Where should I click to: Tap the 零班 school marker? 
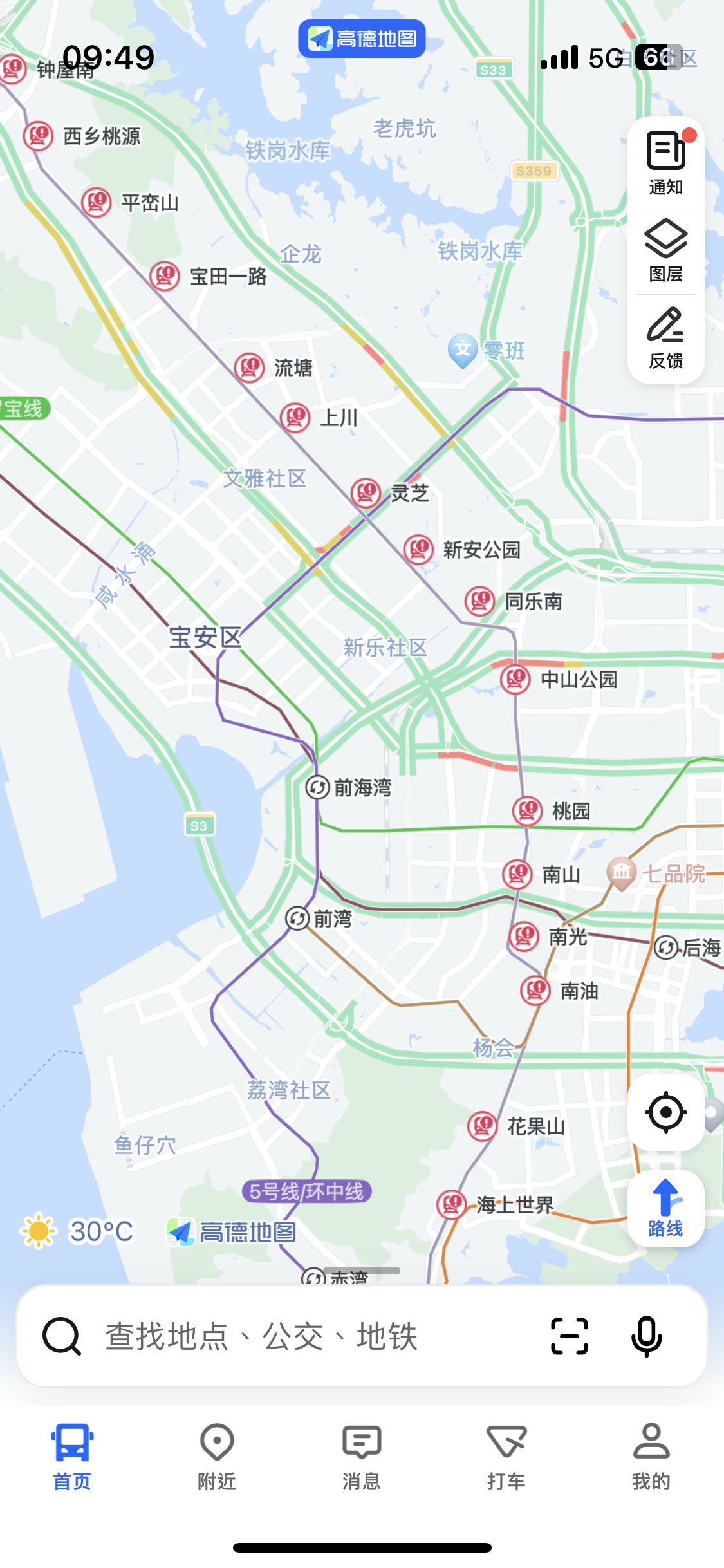point(463,350)
